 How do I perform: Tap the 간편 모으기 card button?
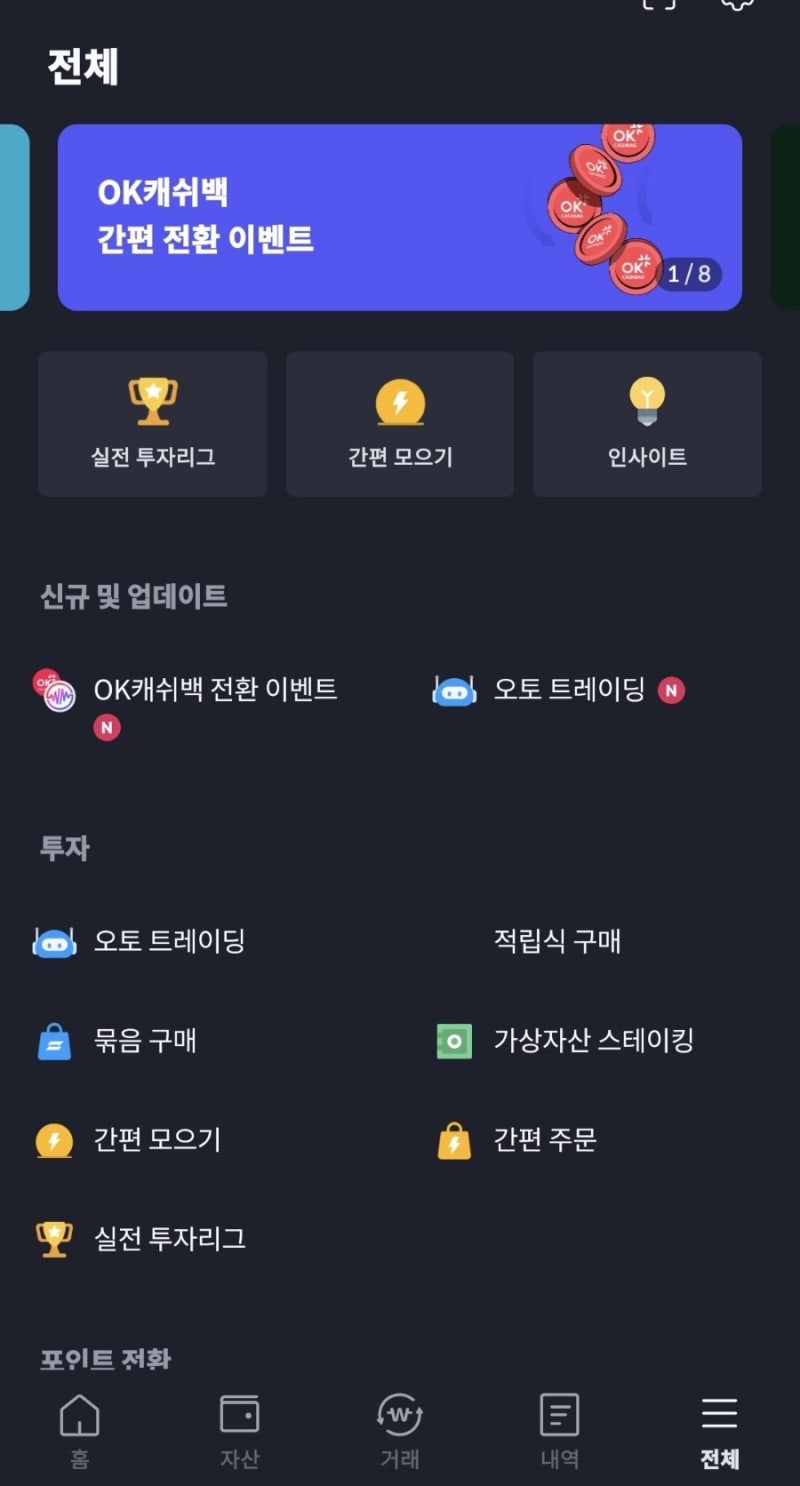coord(399,422)
